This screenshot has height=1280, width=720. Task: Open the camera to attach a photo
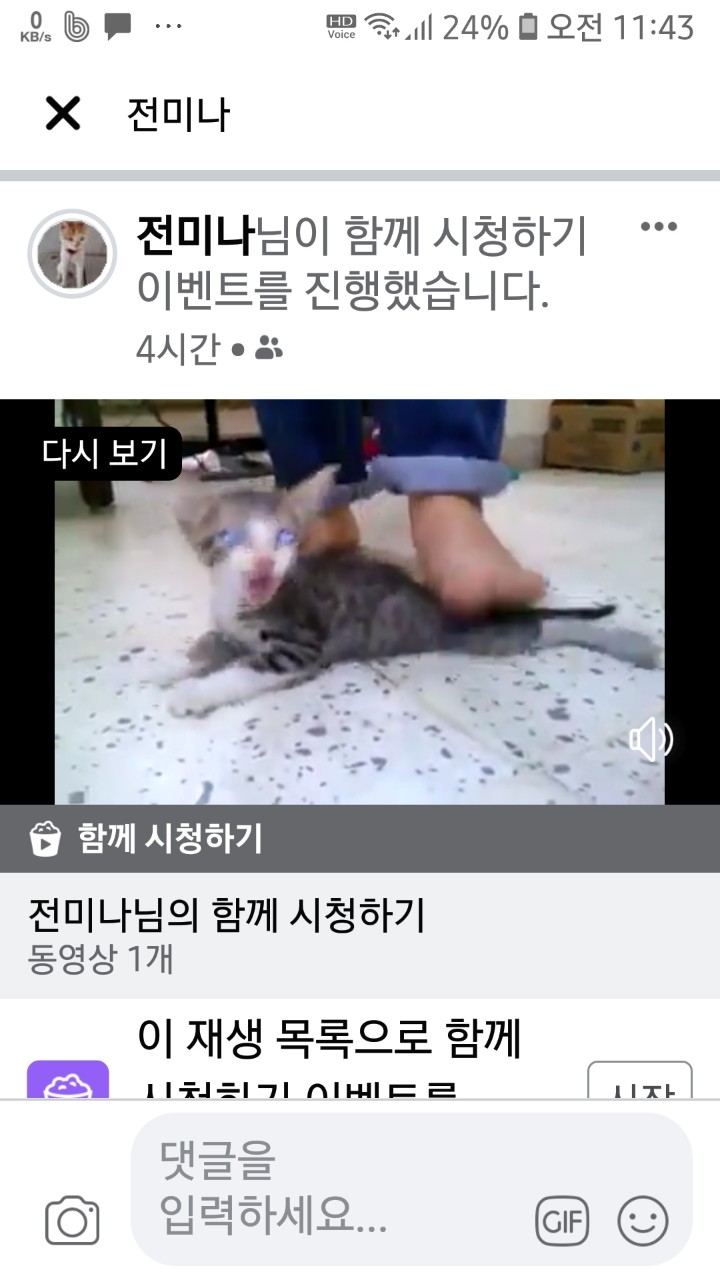(x=72, y=1221)
